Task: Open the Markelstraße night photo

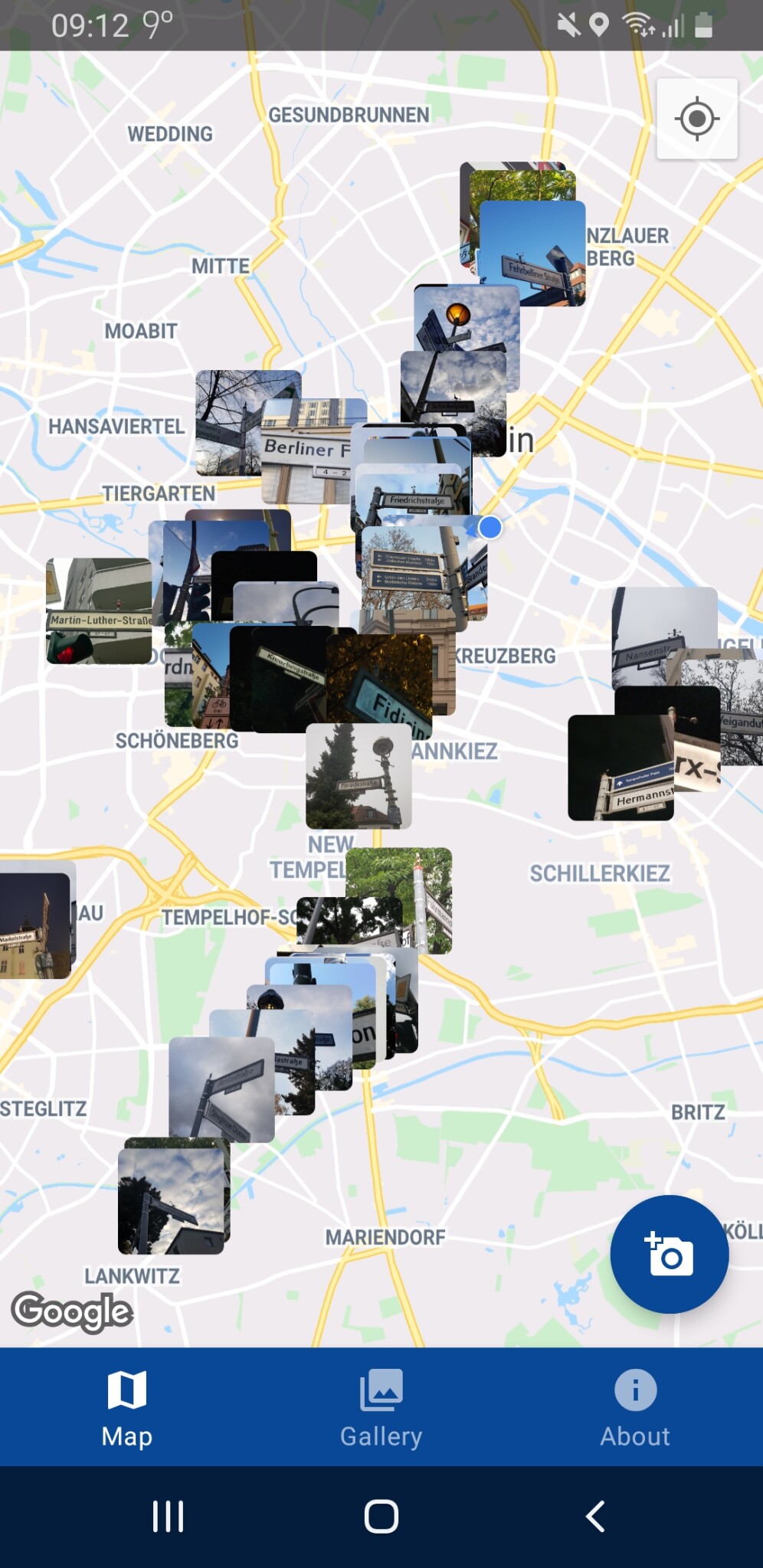Action: click(35, 925)
